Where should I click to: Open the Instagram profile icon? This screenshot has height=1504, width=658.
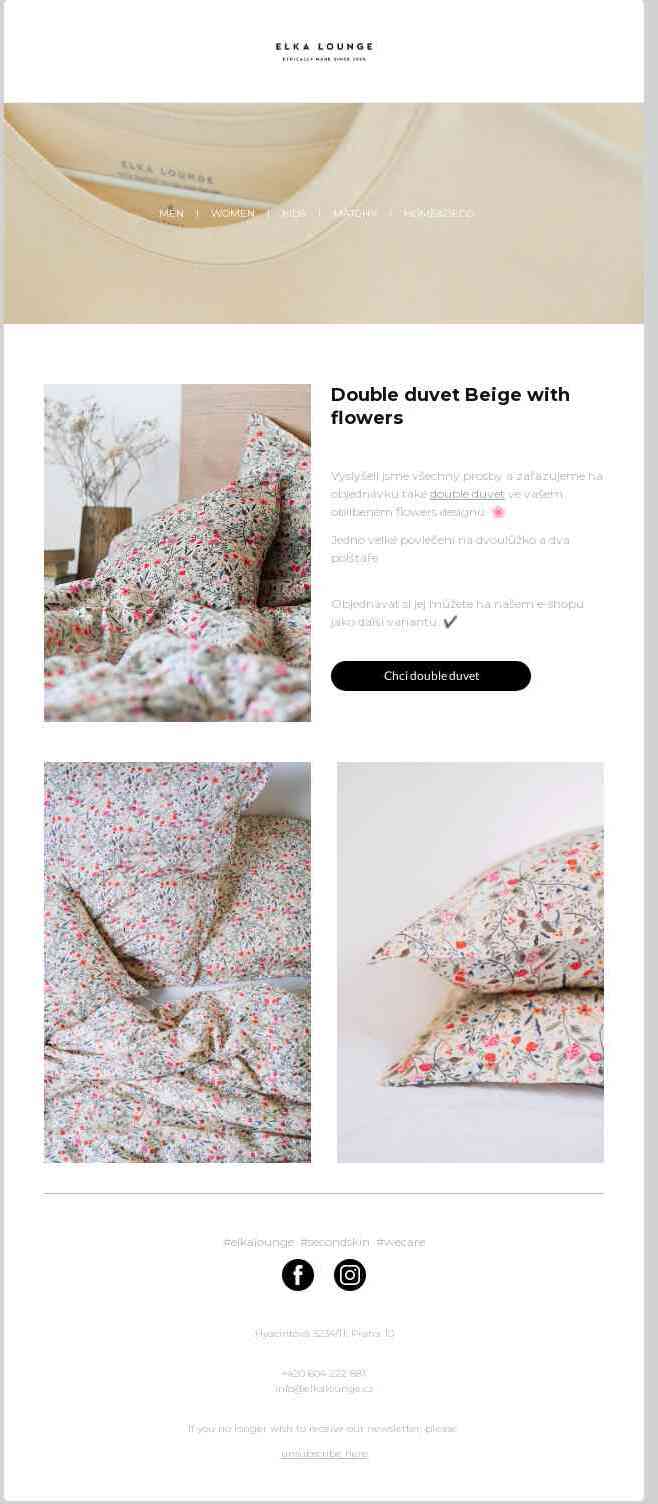click(350, 1275)
